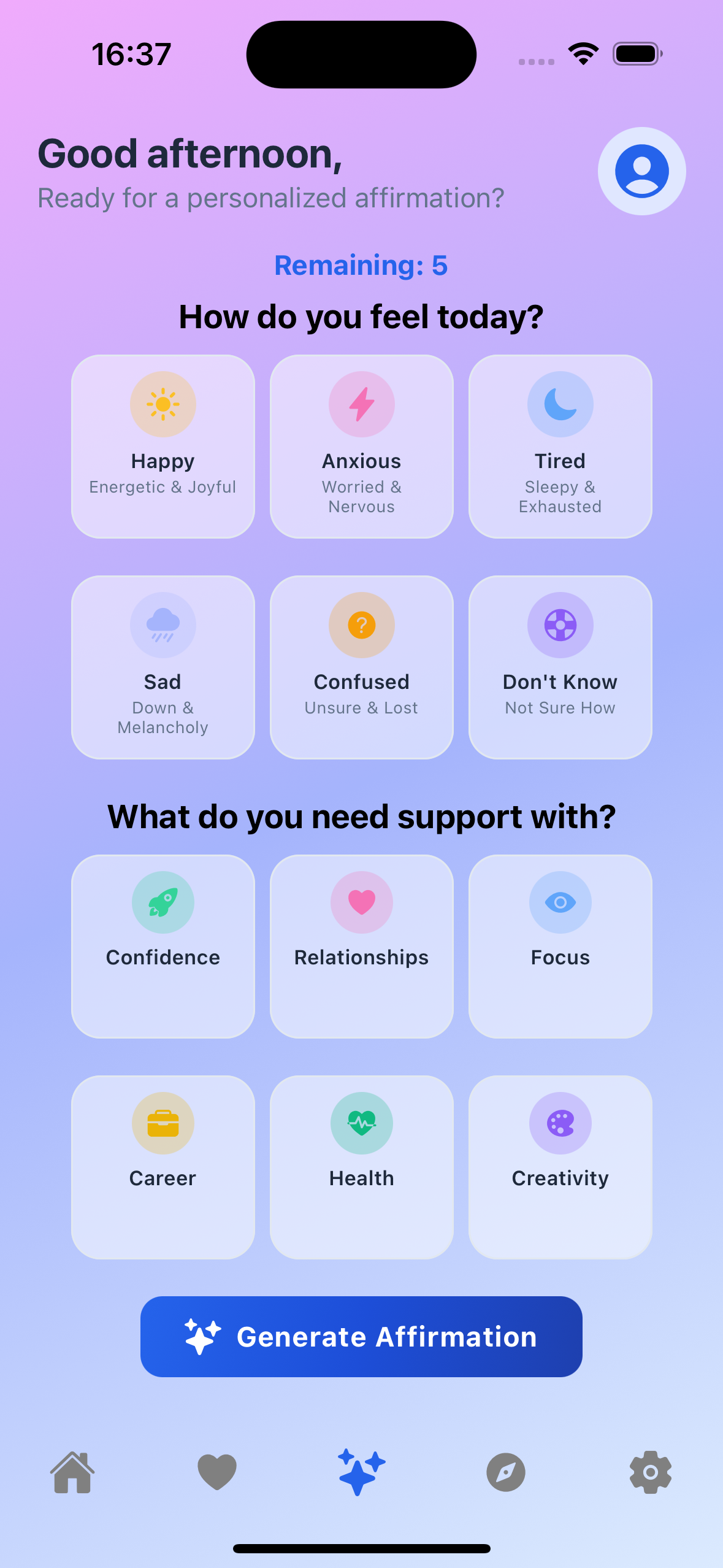Select Career as support topic
This screenshot has height=1568, width=723.
[x=163, y=1167]
